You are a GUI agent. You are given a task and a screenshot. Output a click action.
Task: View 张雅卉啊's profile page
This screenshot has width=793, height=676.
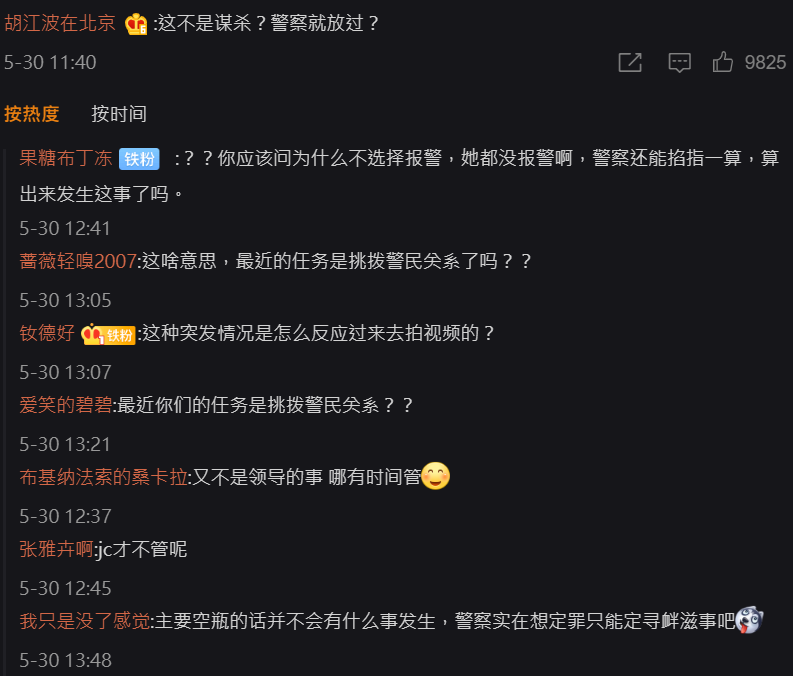click(56, 549)
